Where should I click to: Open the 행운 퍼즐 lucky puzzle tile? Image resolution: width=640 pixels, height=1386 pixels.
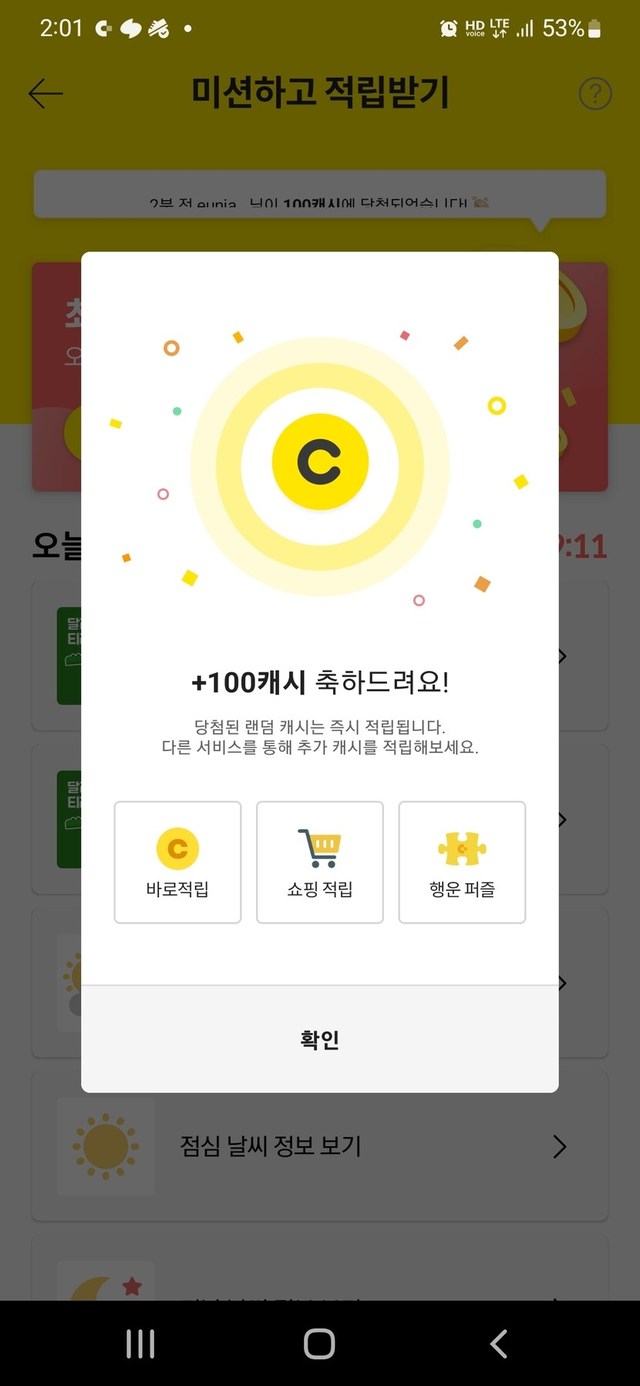[462, 862]
